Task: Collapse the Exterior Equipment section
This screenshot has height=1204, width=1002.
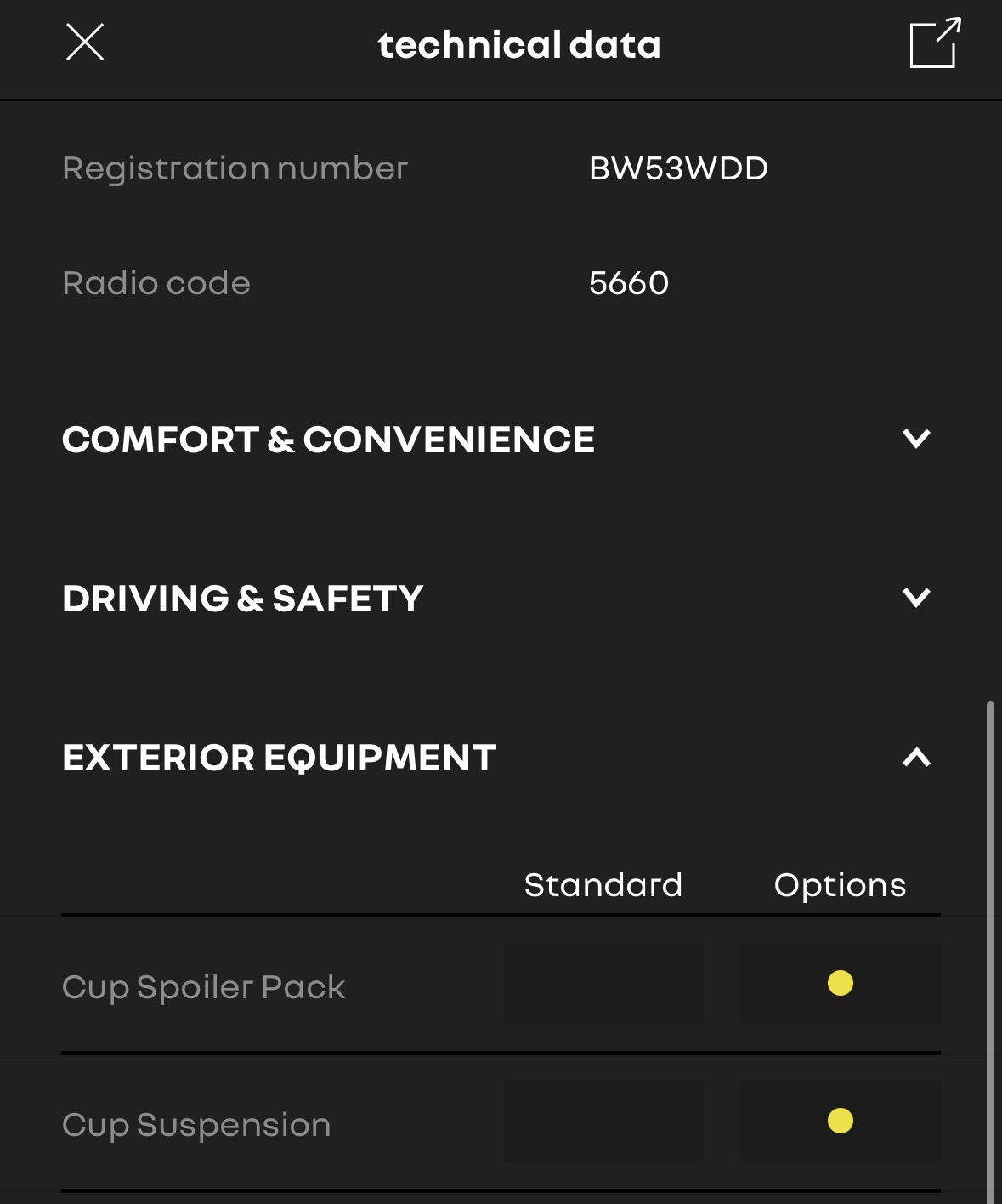Action: click(916, 757)
